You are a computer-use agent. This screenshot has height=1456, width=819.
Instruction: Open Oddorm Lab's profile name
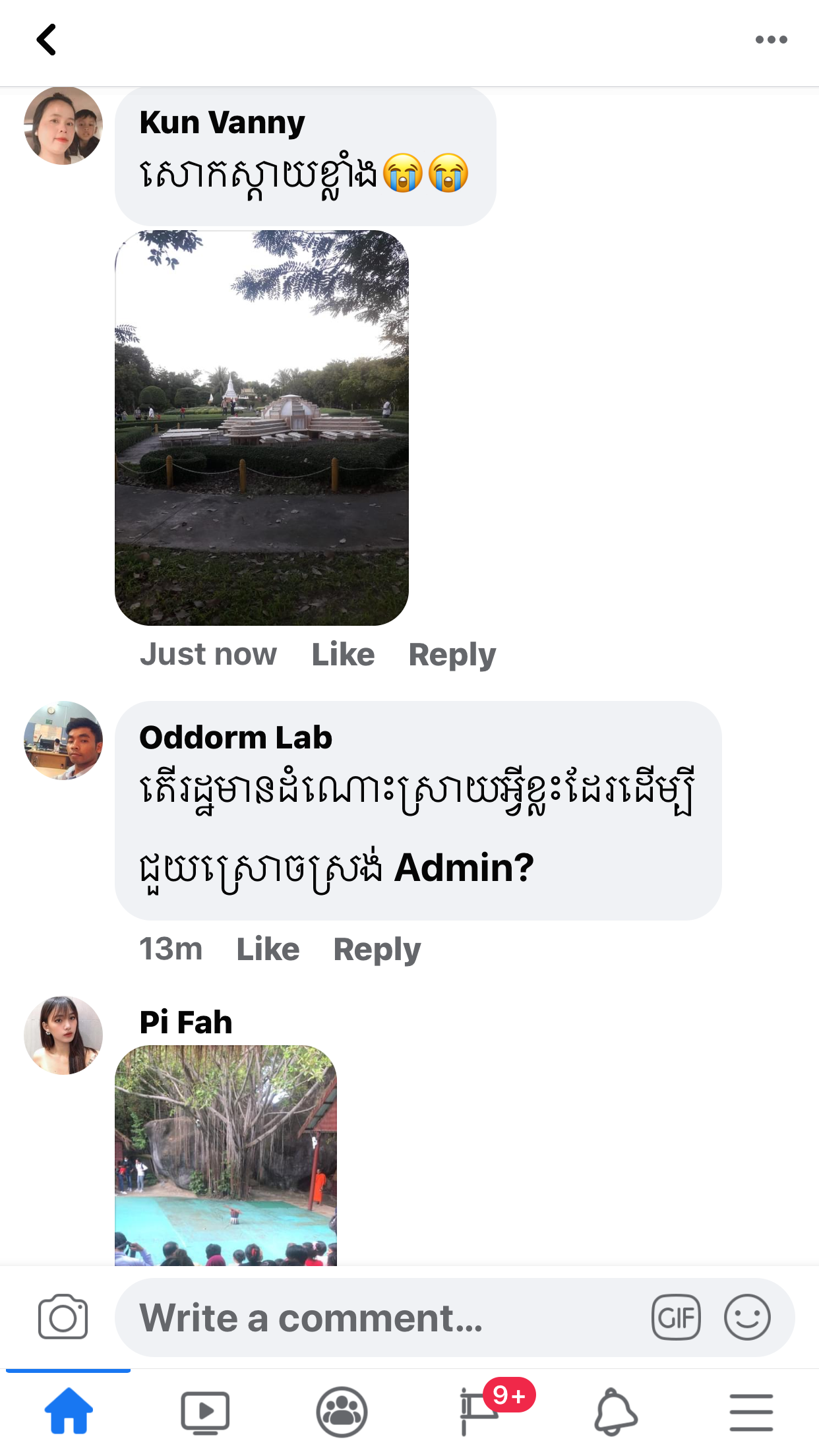coord(235,737)
